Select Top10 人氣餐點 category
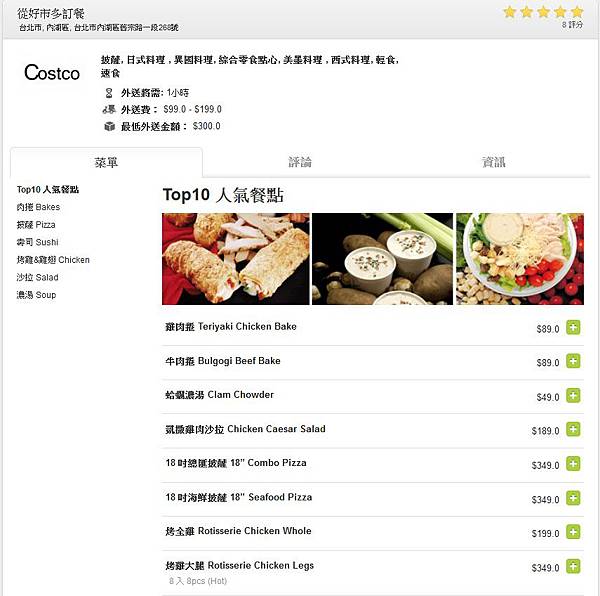 click(x=48, y=189)
